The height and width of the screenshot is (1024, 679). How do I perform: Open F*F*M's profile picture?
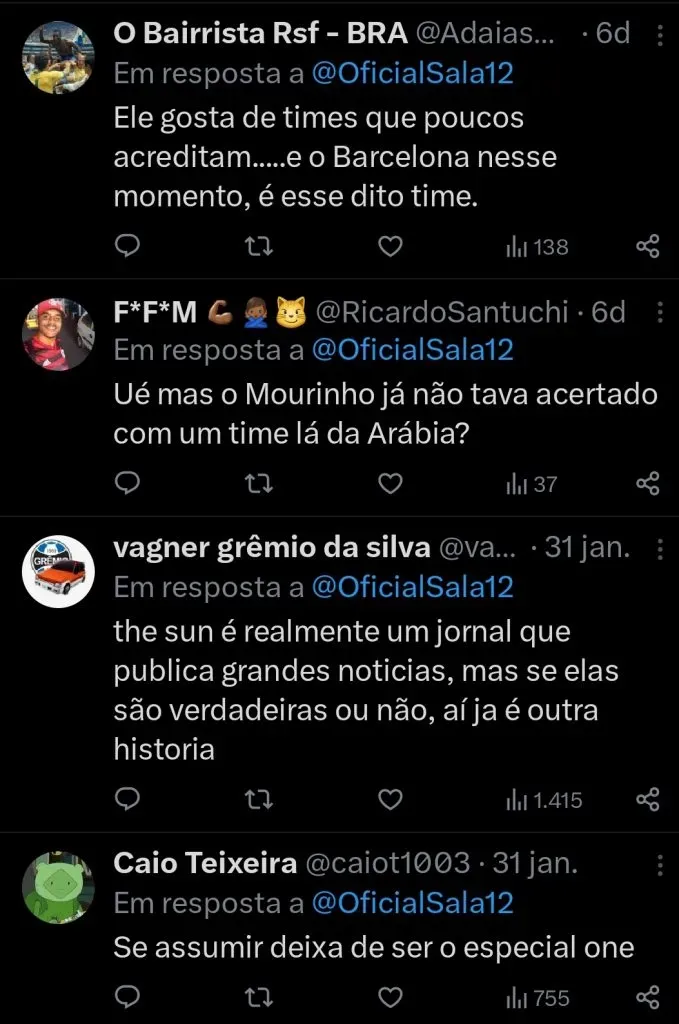coord(58,333)
